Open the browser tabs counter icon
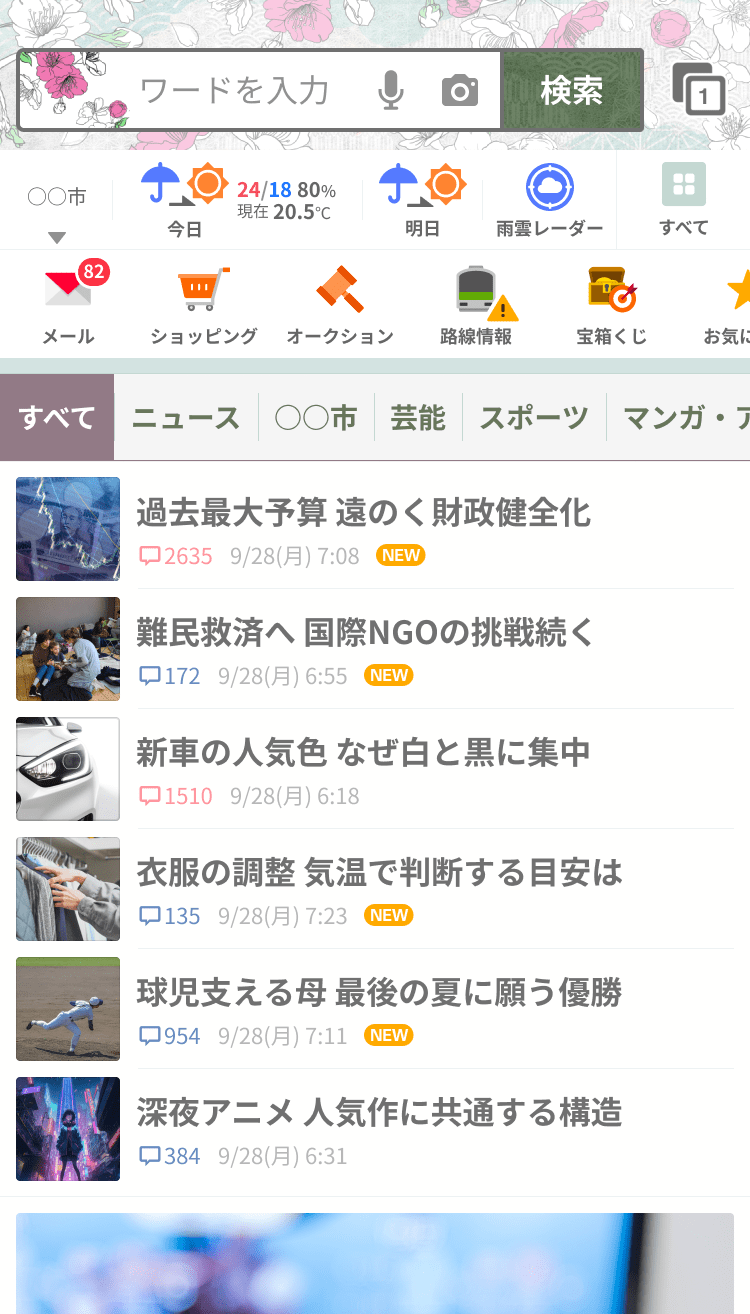 coord(698,90)
